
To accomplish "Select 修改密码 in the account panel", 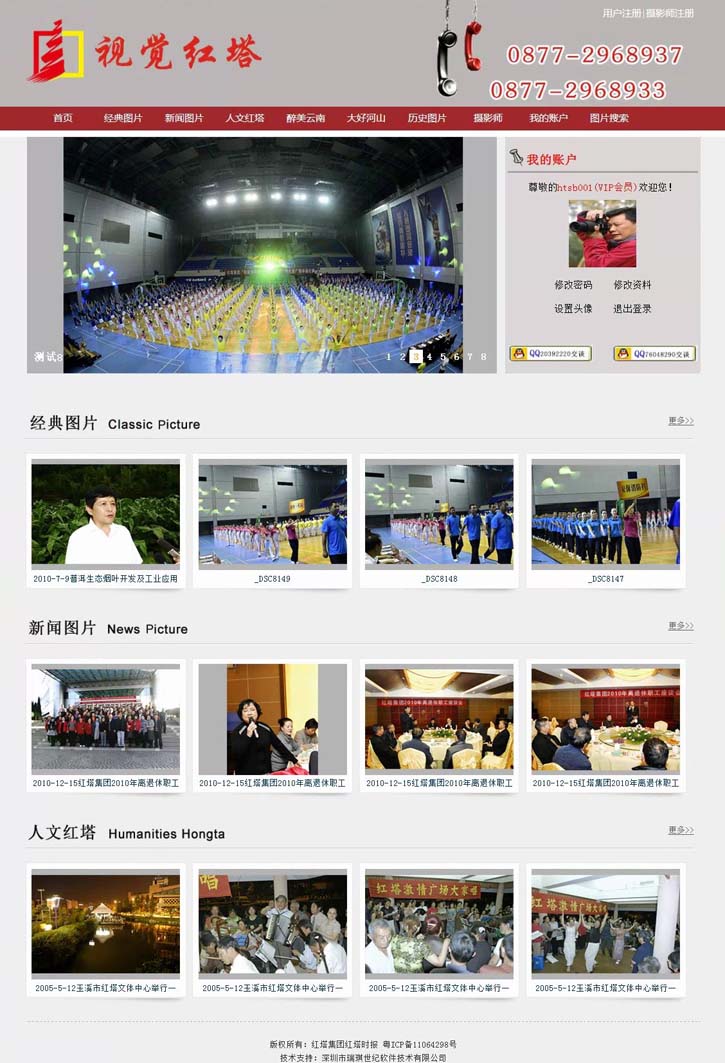I will pyautogui.click(x=573, y=285).
